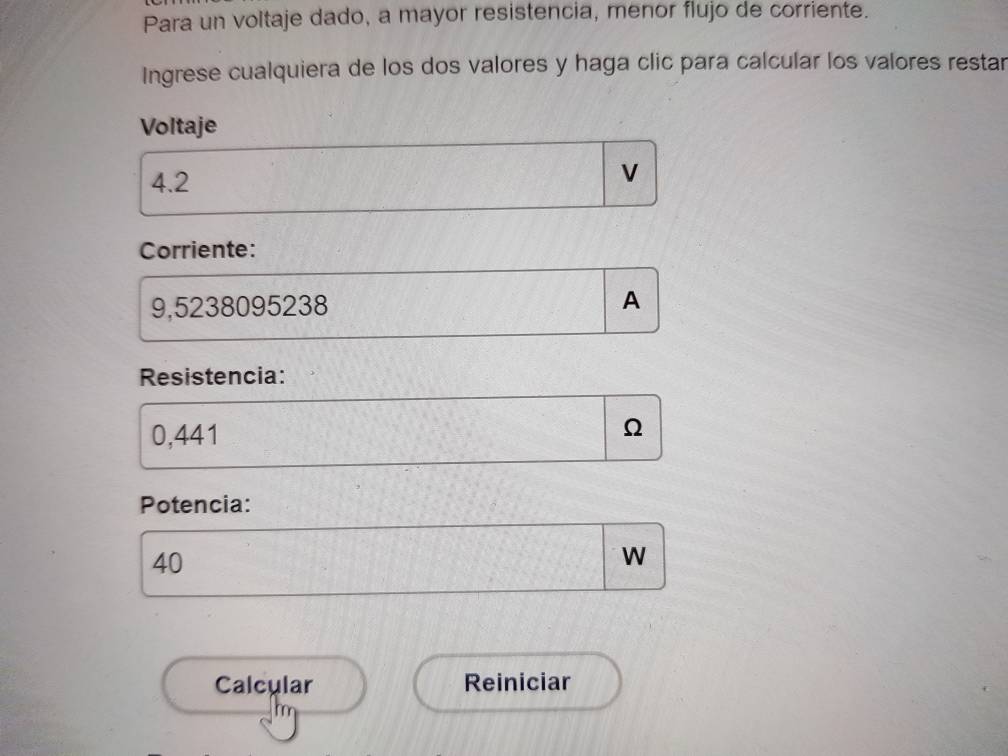Select the Corriente input field
This screenshot has height=756, width=1008.
point(372,303)
